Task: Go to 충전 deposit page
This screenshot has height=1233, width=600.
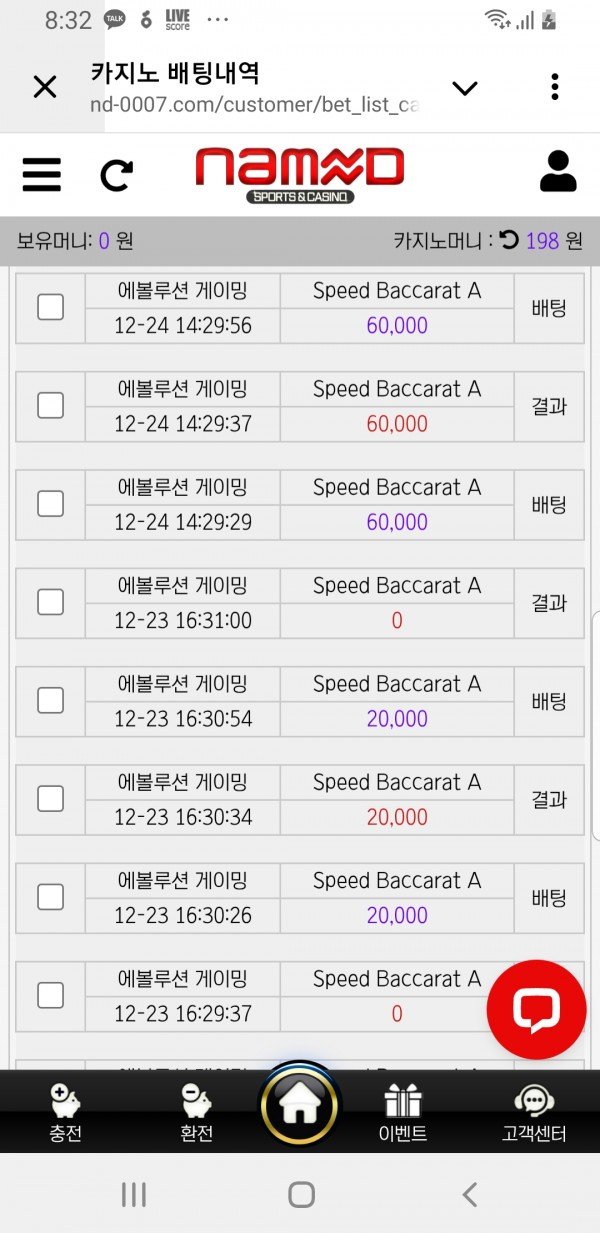Action: (66, 1113)
